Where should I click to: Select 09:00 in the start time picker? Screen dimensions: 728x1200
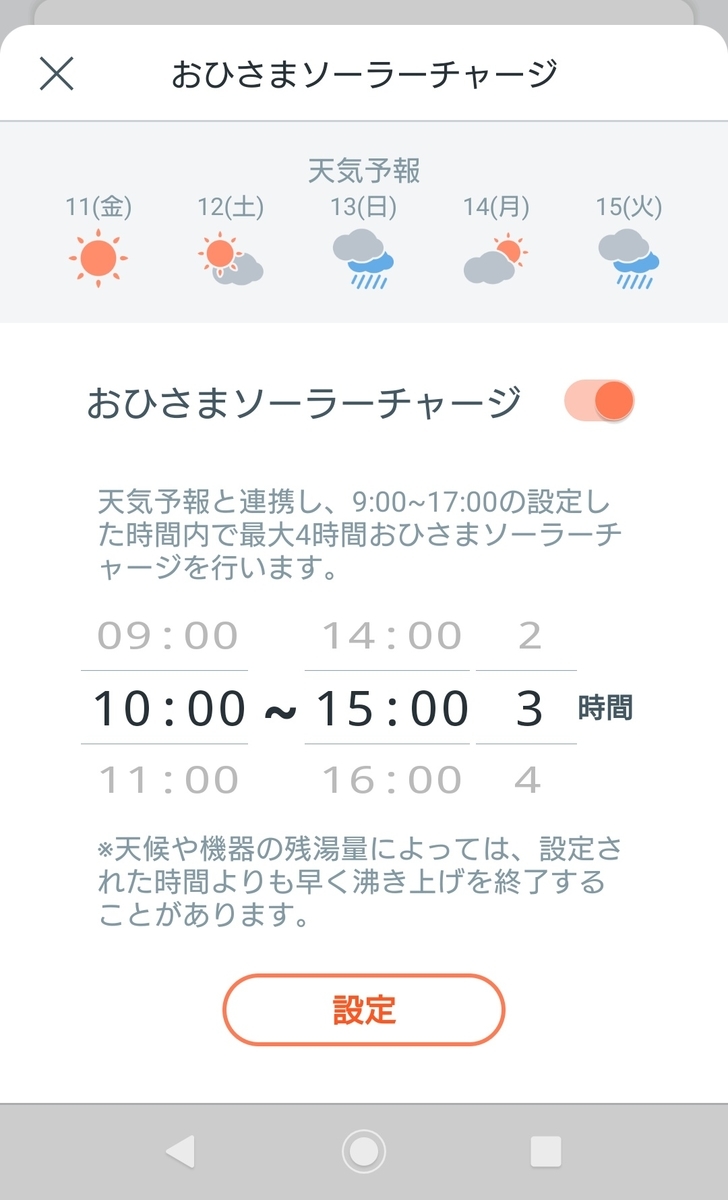(x=168, y=636)
